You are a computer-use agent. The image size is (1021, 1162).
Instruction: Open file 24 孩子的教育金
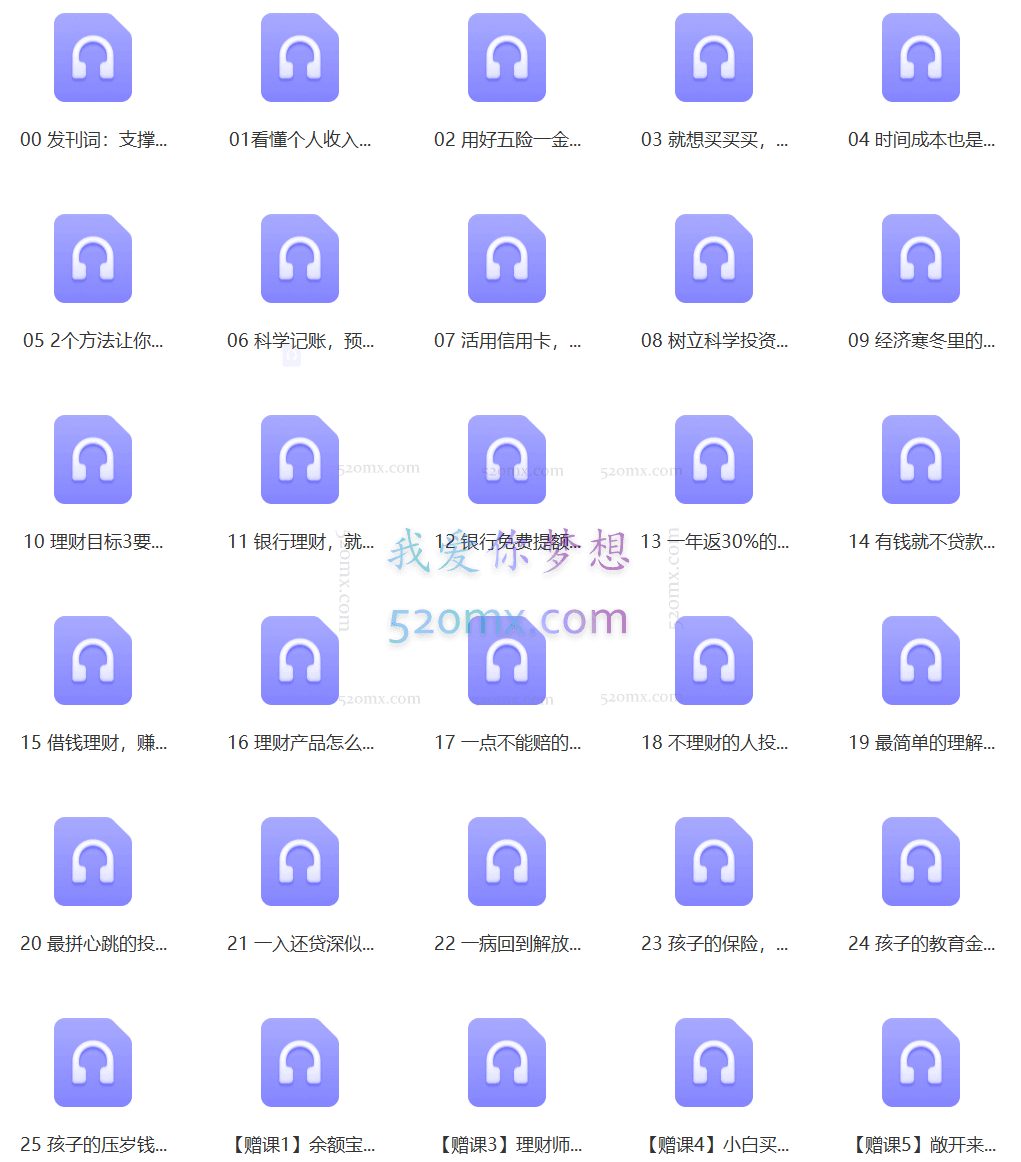coord(921,862)
